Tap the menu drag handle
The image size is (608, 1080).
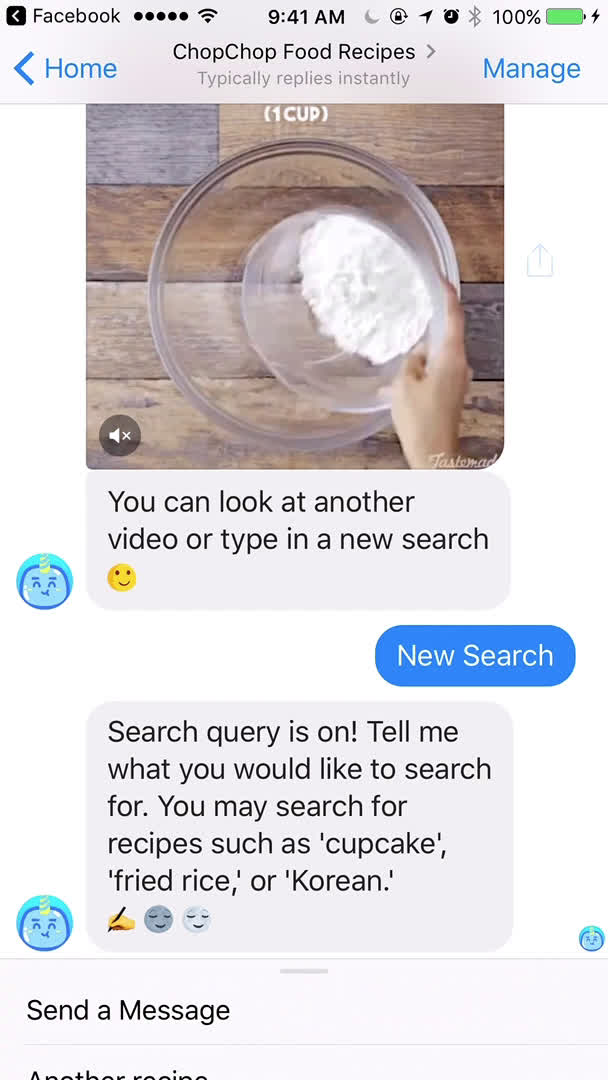304,970
